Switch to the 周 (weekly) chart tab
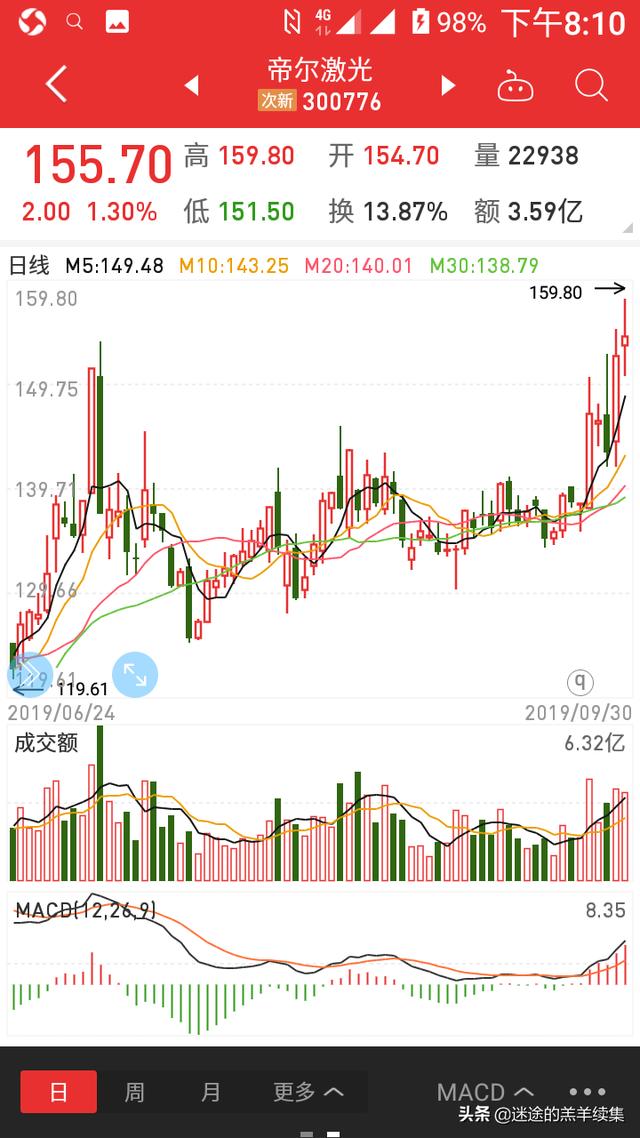The height and width of the screenshot is (1138, 640). click(x=134, y=1092)
